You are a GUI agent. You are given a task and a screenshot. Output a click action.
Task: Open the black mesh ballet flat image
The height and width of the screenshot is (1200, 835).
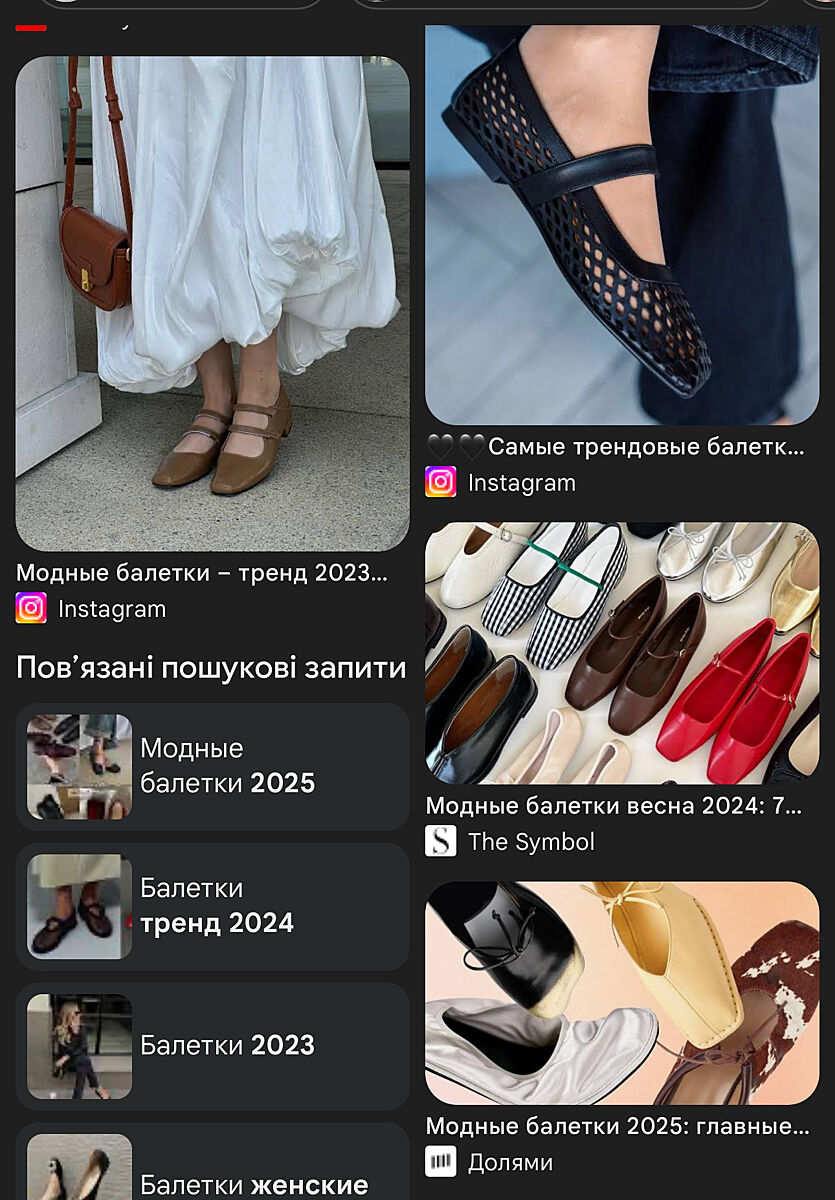622,224
